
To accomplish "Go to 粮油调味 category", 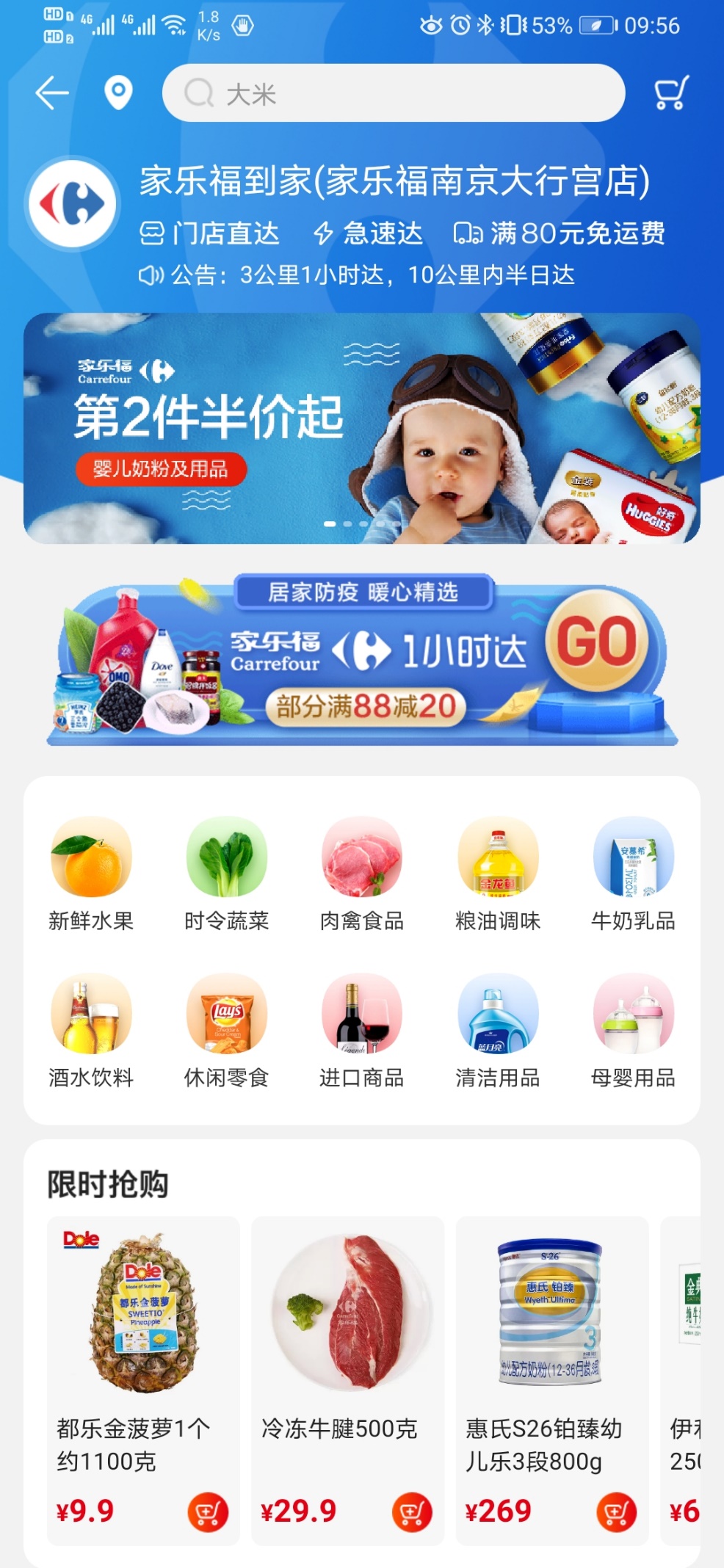I will tap(498, 874).
